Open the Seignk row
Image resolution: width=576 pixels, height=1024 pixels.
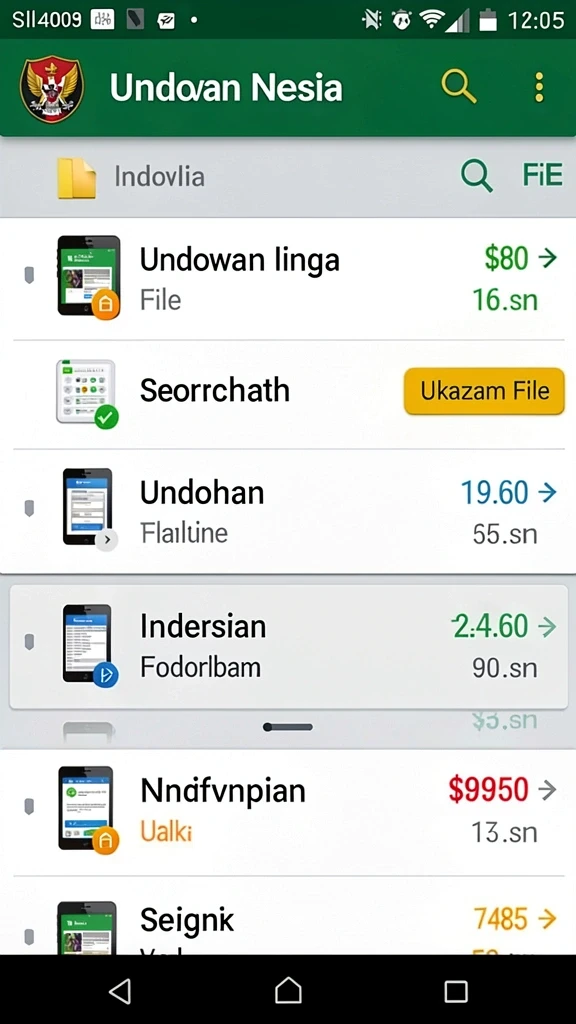288,916
